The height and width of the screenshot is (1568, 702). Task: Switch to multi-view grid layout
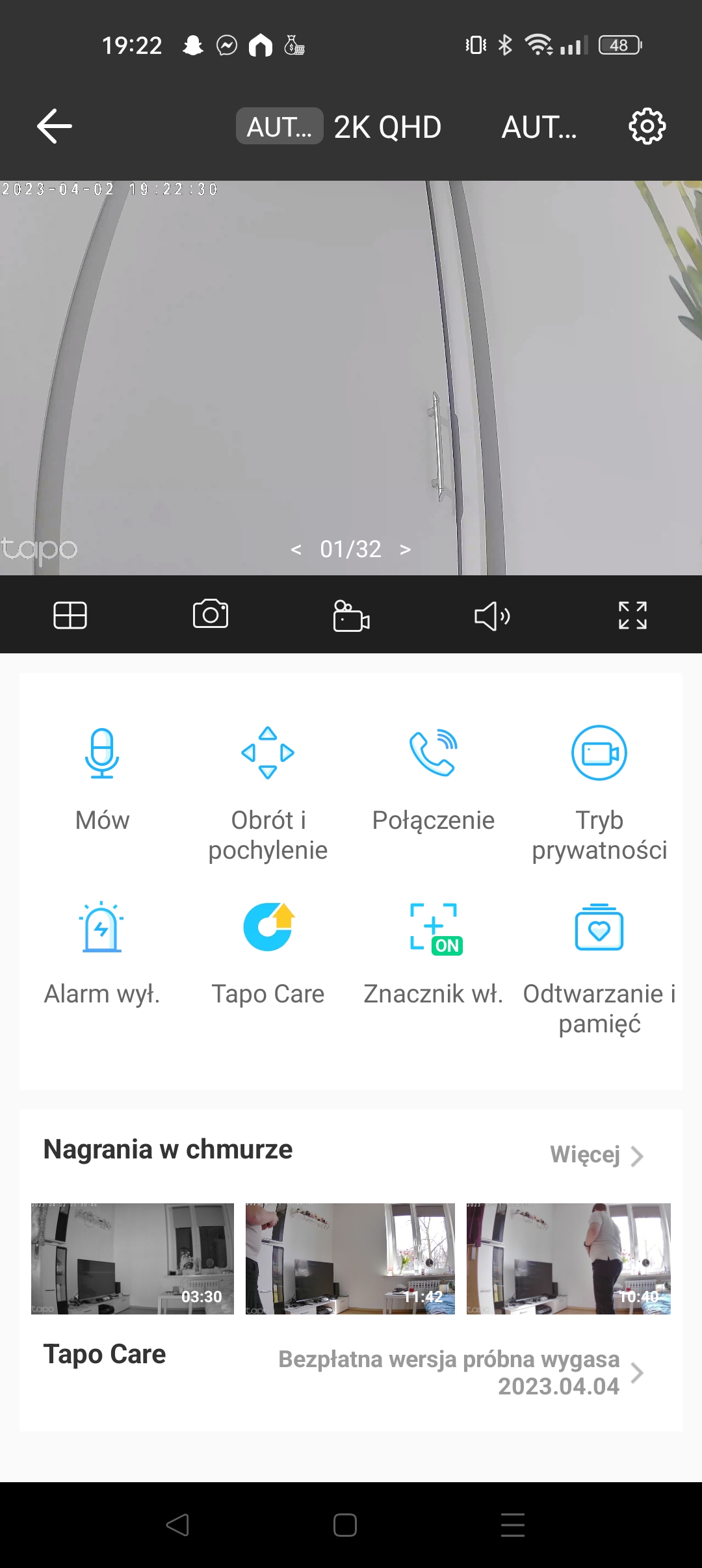70,615
